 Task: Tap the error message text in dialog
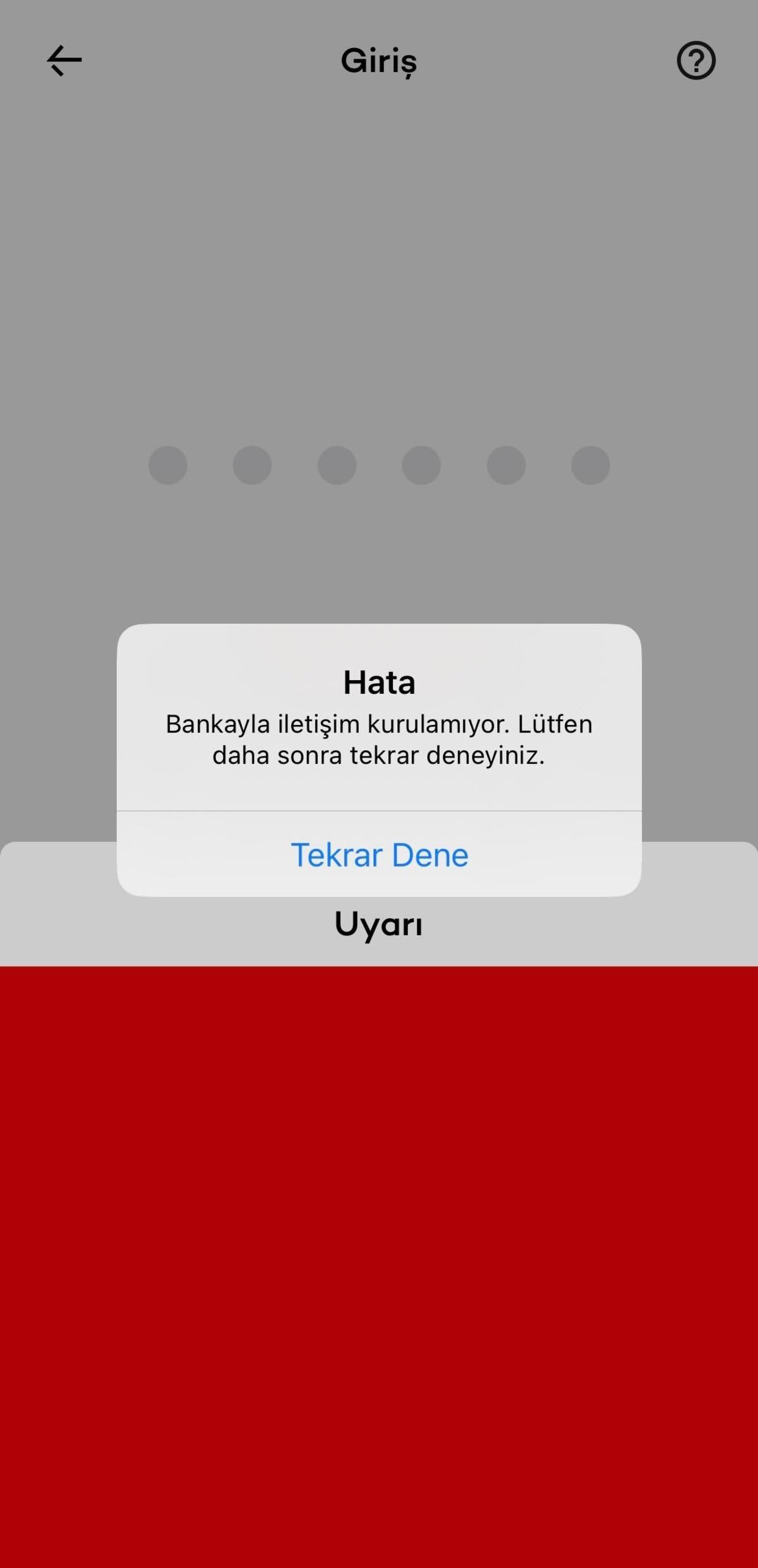coord(379,739)
